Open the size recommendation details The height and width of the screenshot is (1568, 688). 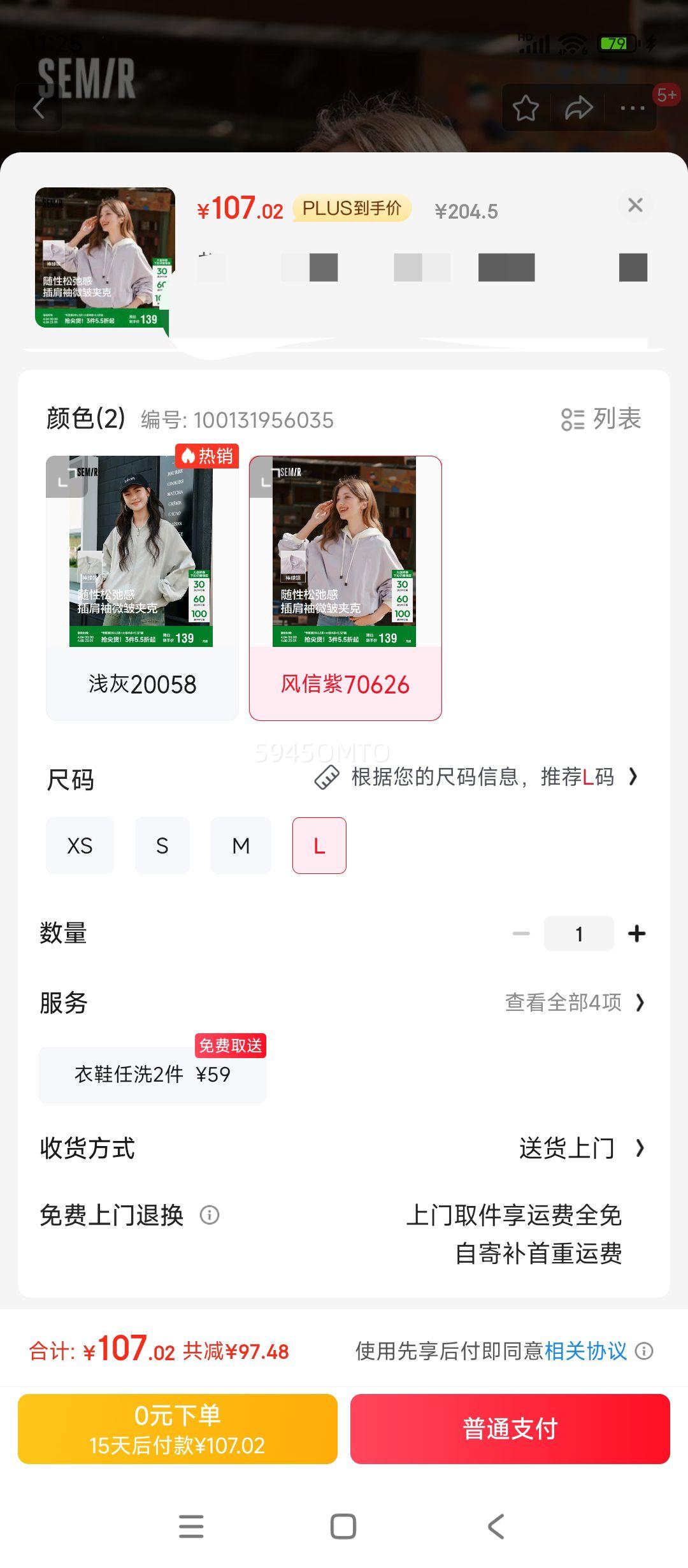478,777
